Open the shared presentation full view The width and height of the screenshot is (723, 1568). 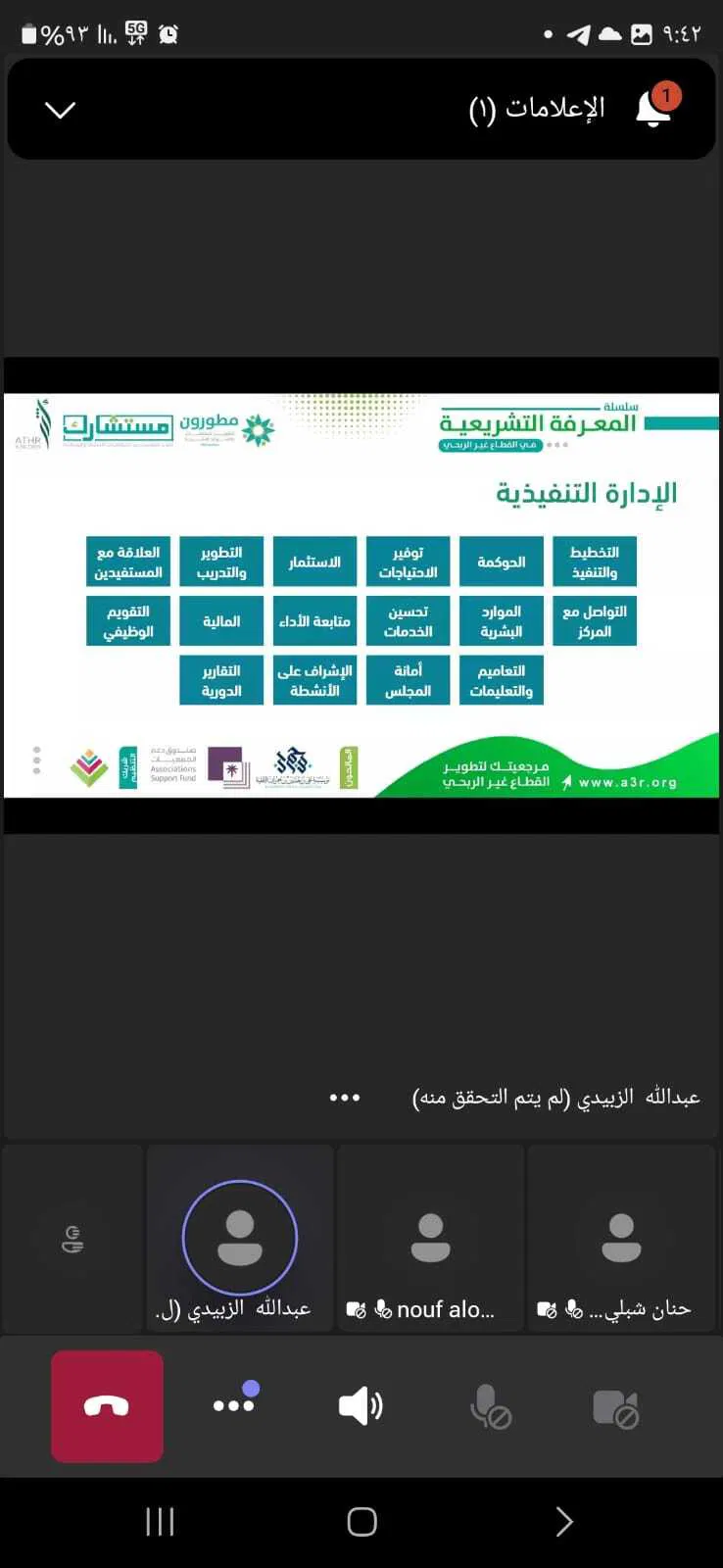pyautogui.click(x=361, y=595)
